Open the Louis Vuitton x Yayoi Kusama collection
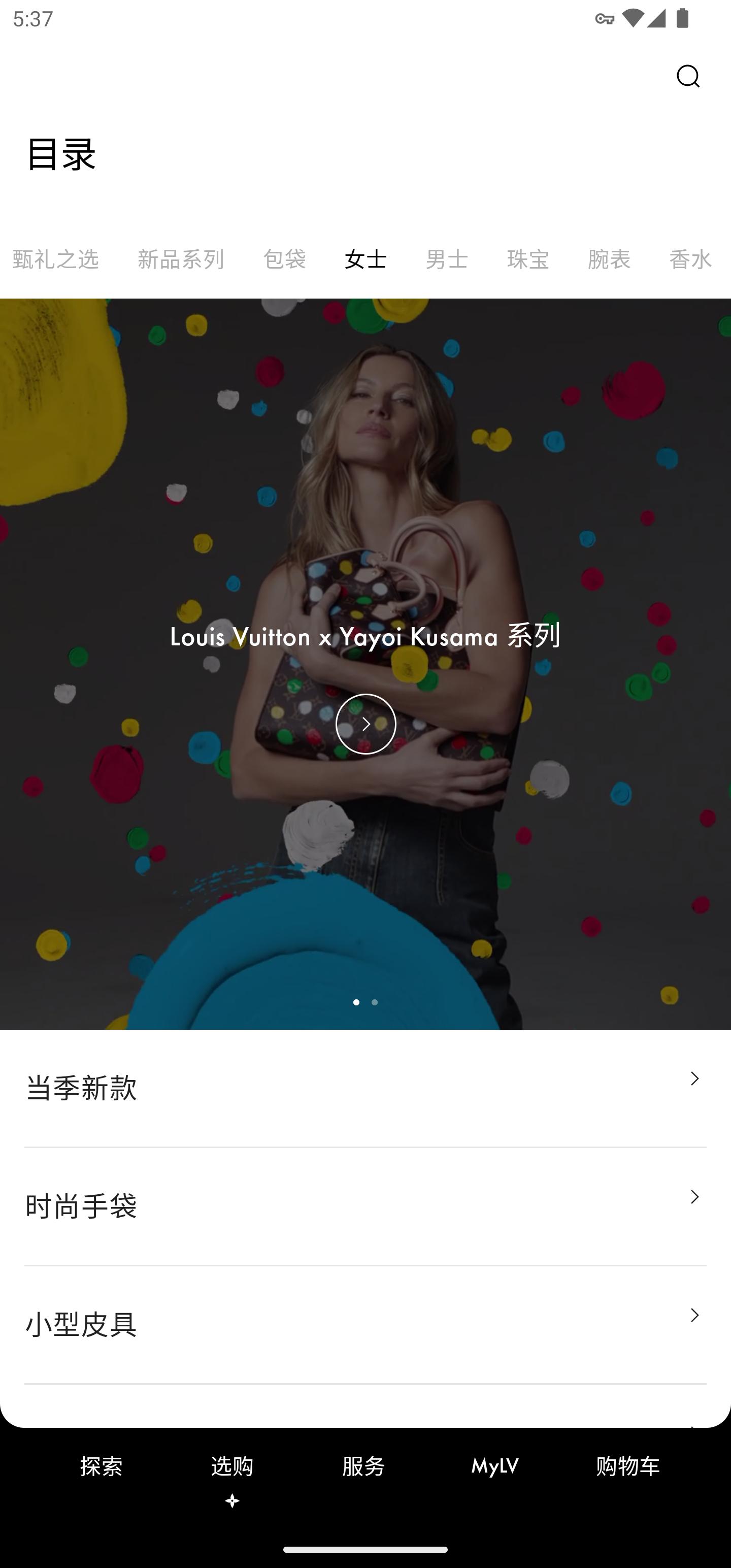This screenshot has width=731, height=1568. point(366,637)
